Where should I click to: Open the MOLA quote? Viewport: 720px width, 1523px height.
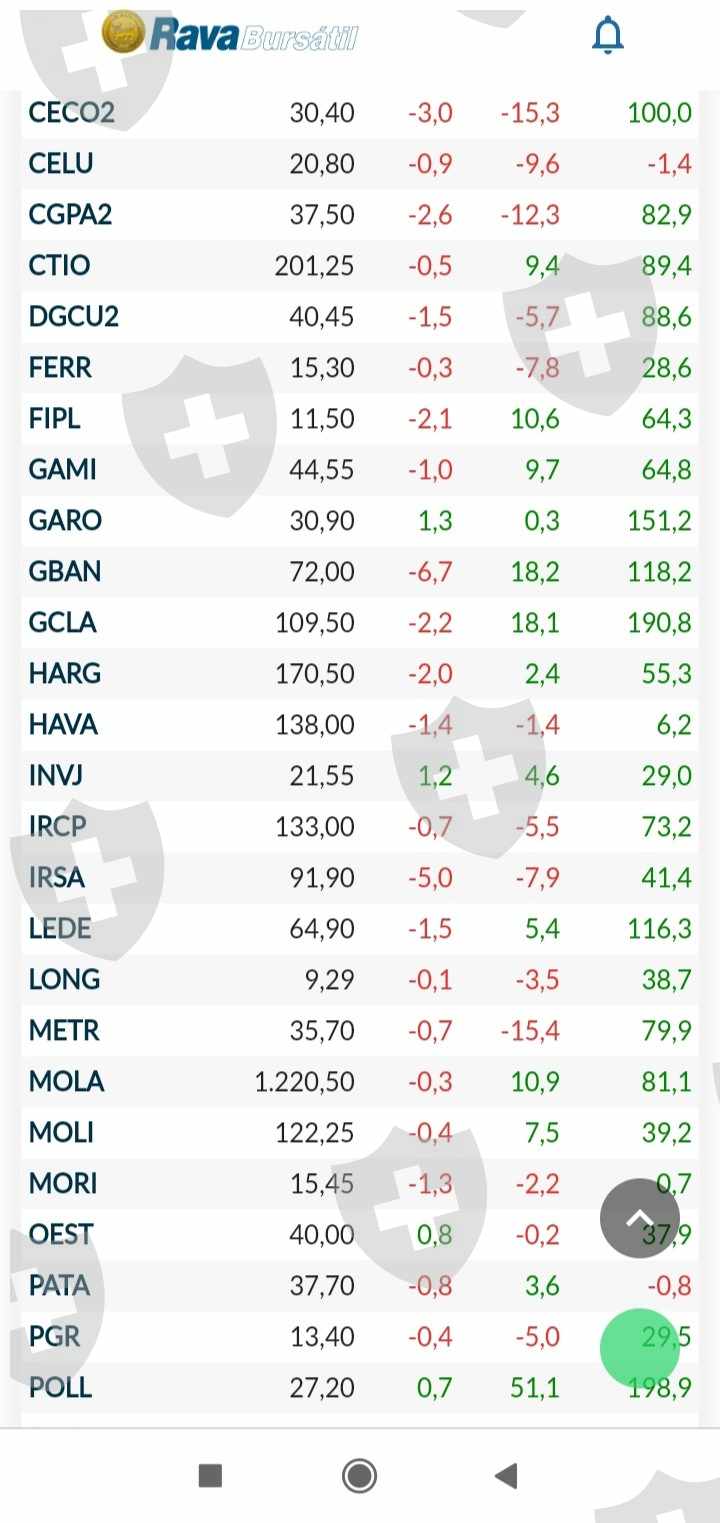click(x=359, y=1081)
